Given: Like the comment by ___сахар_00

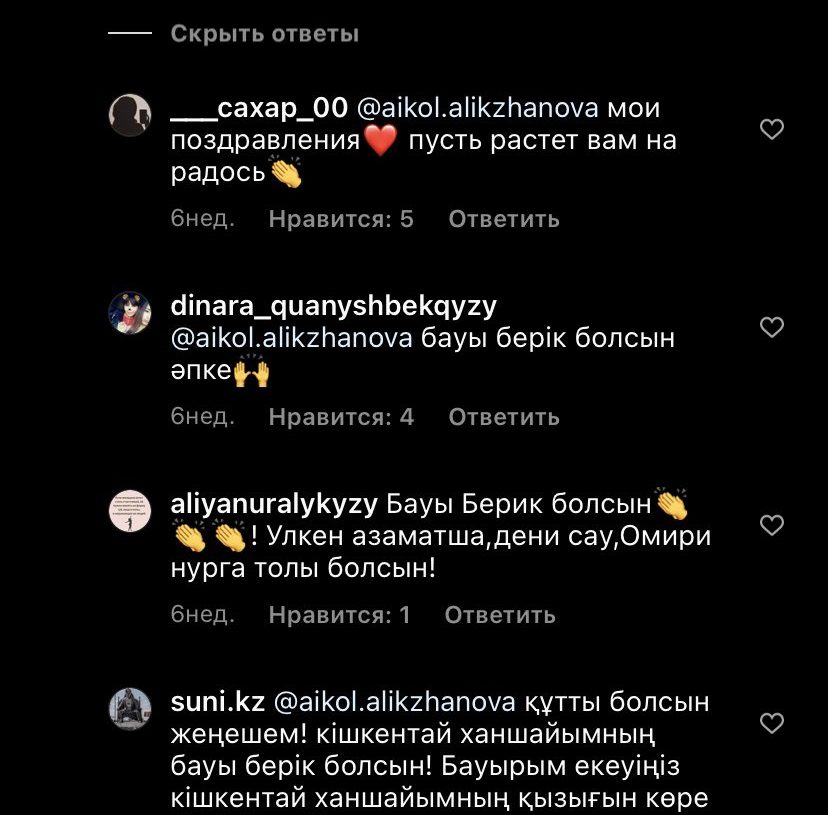Looking at the screenshot, I should [x=771, y=129].
